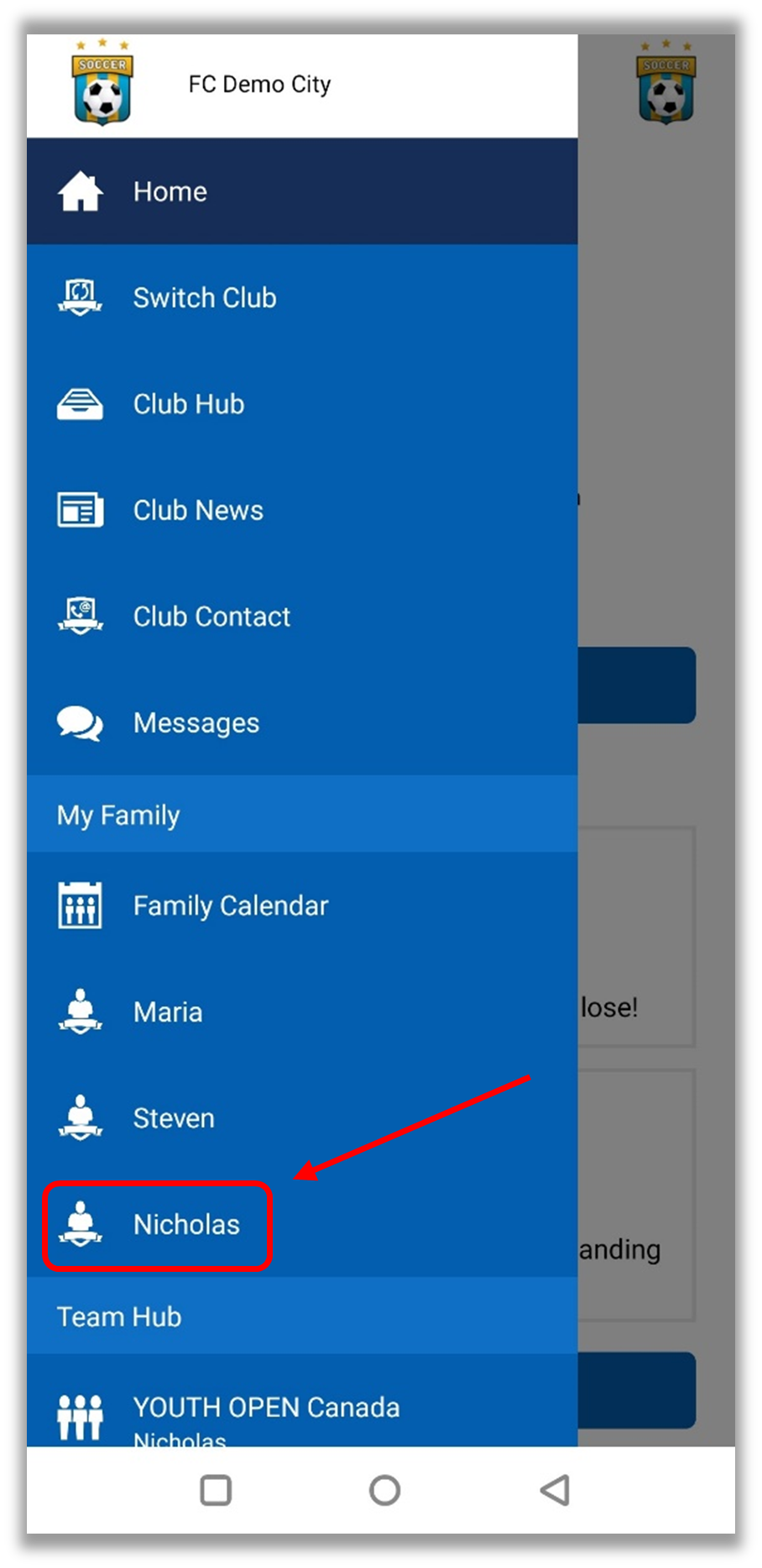The width and height of the screenshot is (762, 1568).
Task: Open Maria's profile entry
Action: 168,1012
